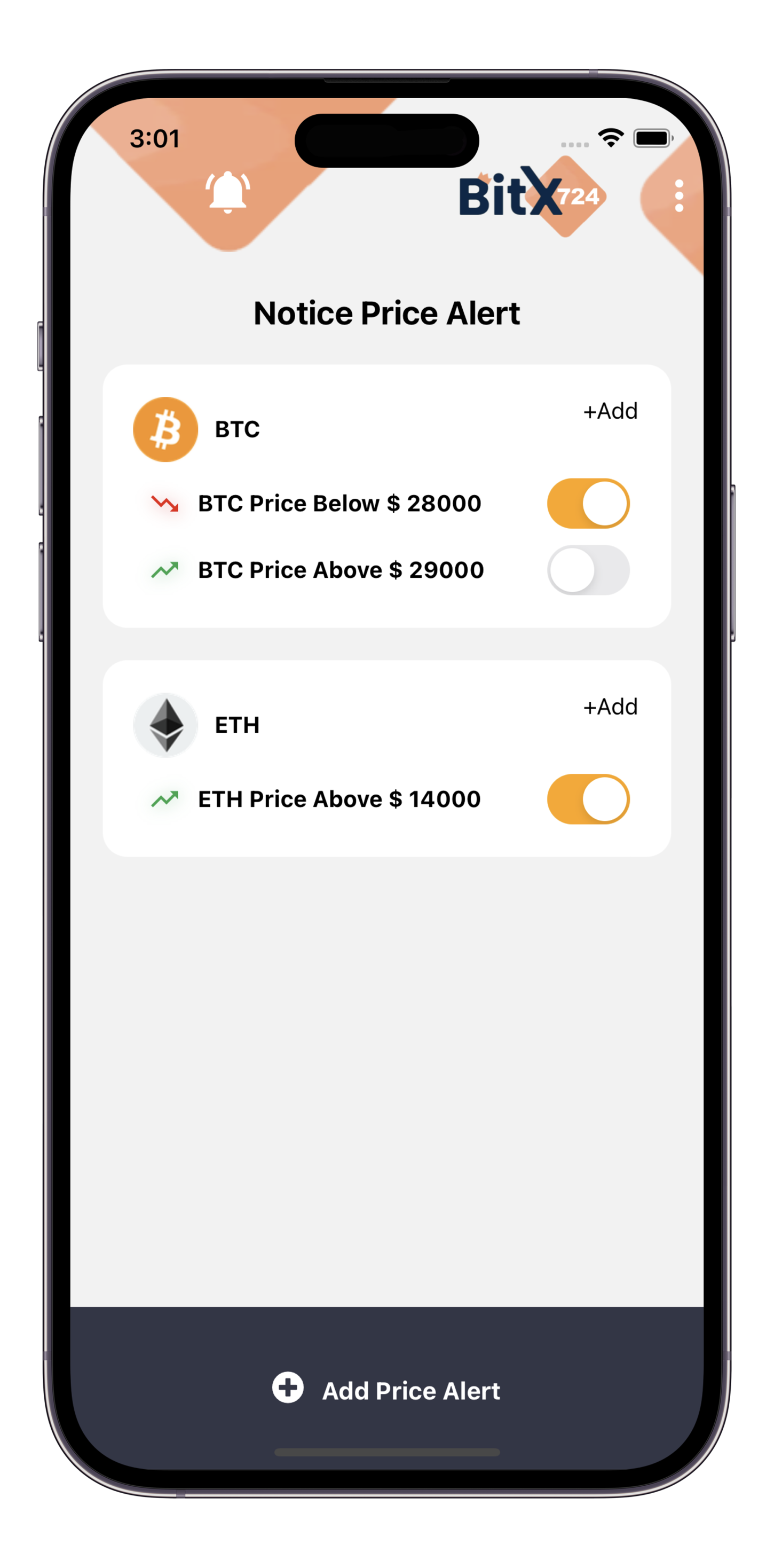Turn off the ETH Price Above $14000 alert
The height and width of the screenshot is (1568, 774).
click(x=588, y=798)
